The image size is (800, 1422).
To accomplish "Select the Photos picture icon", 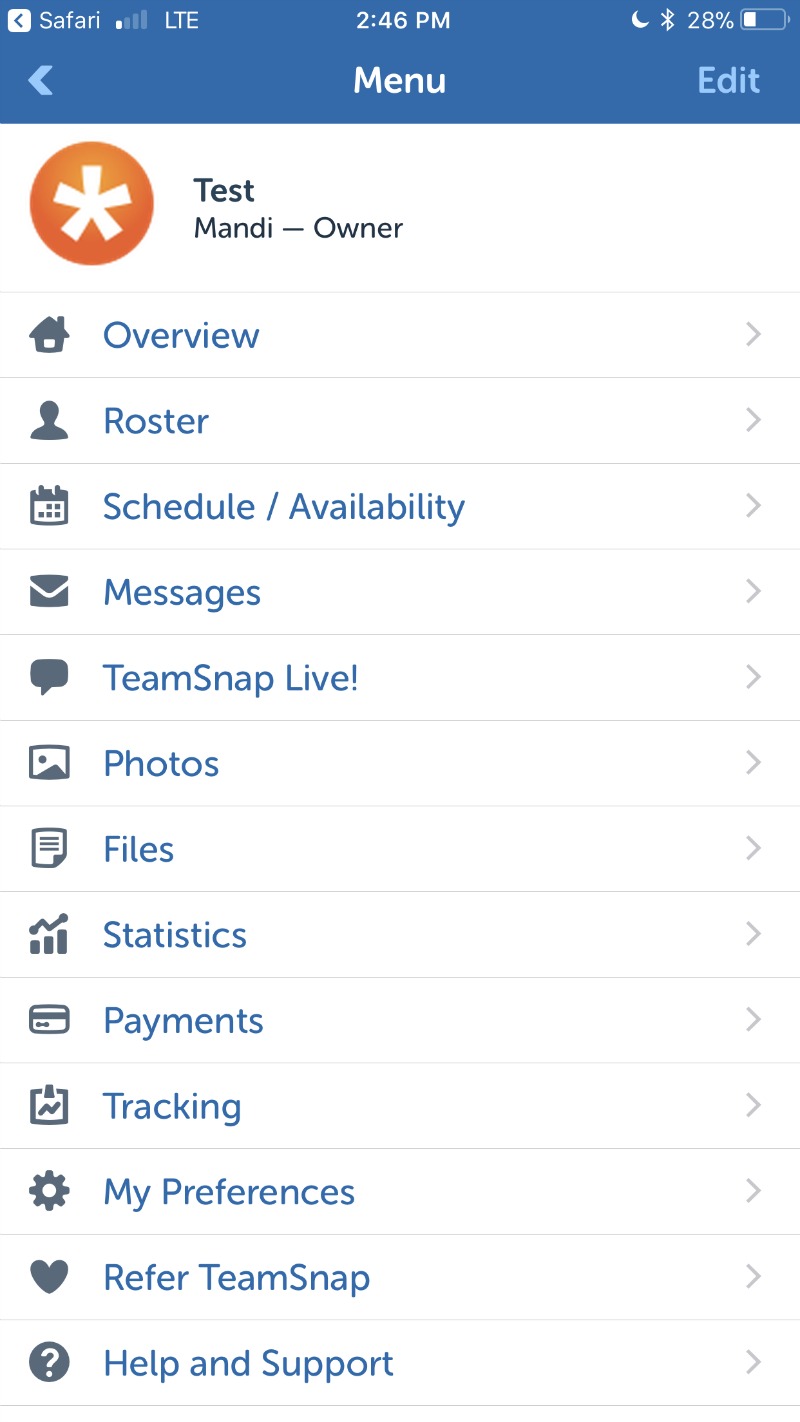I will click(x=48, y=763).
